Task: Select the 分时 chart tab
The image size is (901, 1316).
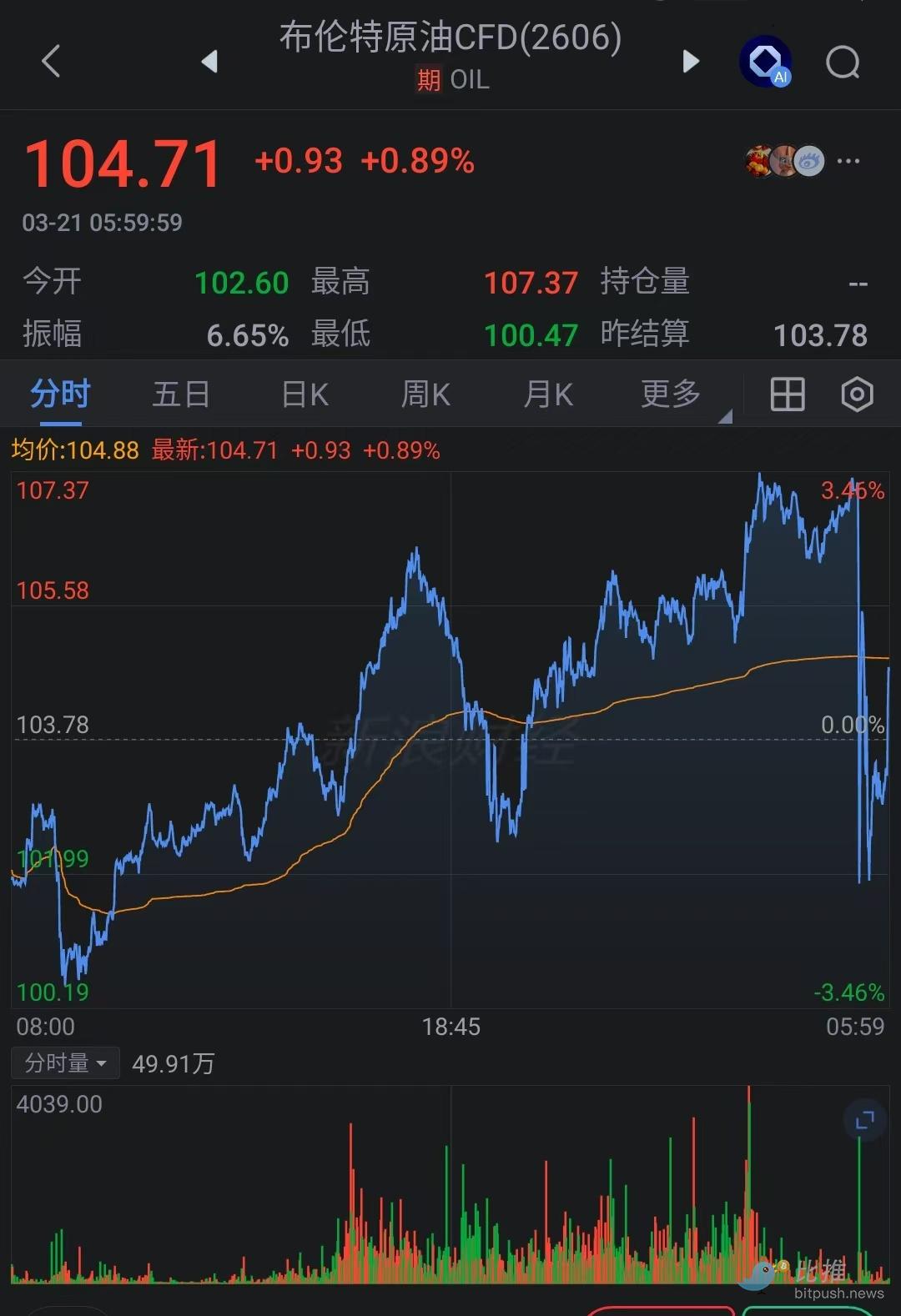Action: [x=60, y=394]
